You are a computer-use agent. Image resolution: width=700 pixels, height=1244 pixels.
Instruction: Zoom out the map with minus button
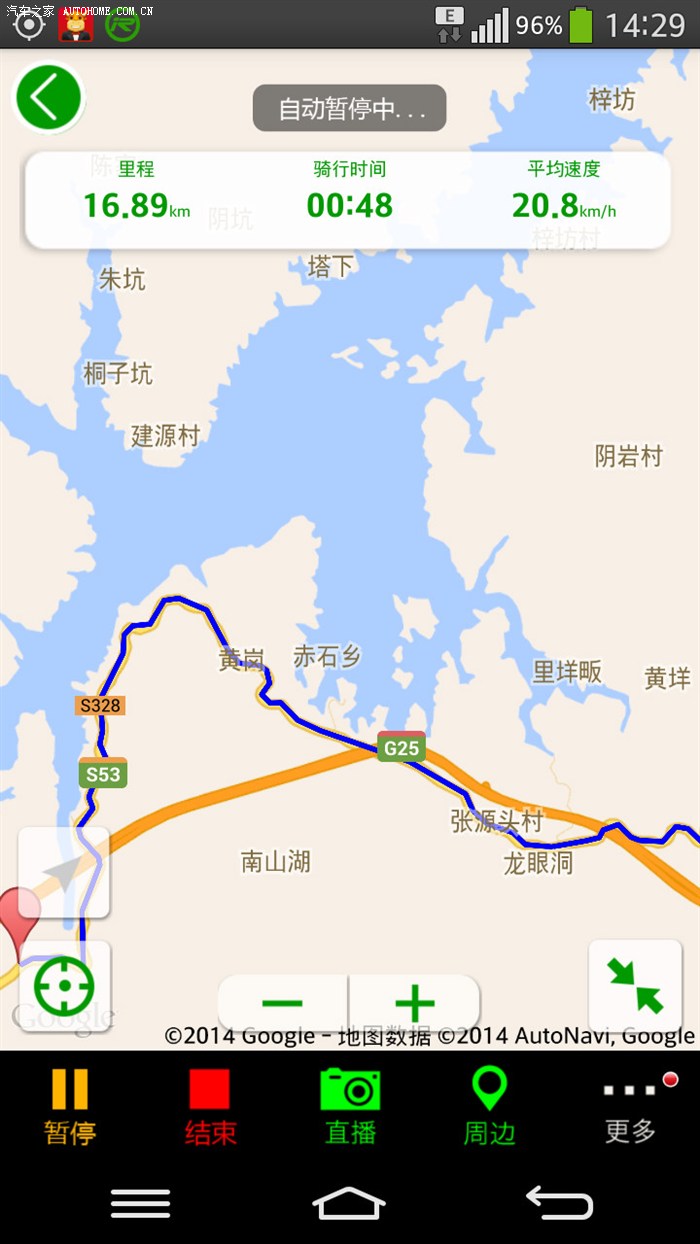pyautogui.click(x=283, y=1003)
